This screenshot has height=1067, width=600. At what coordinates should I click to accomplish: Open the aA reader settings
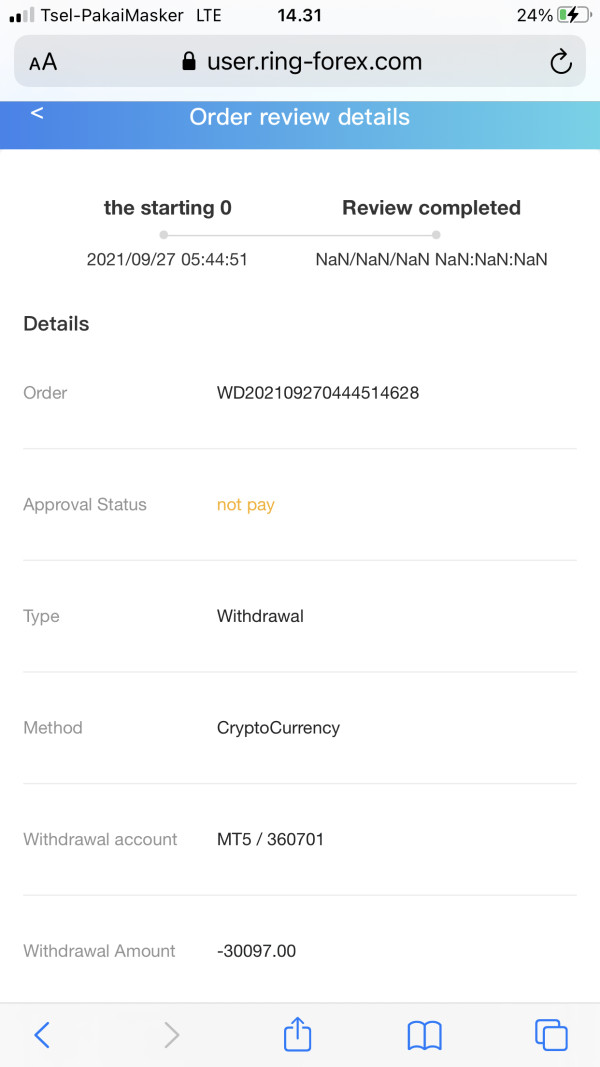click(x=43, y=63)
